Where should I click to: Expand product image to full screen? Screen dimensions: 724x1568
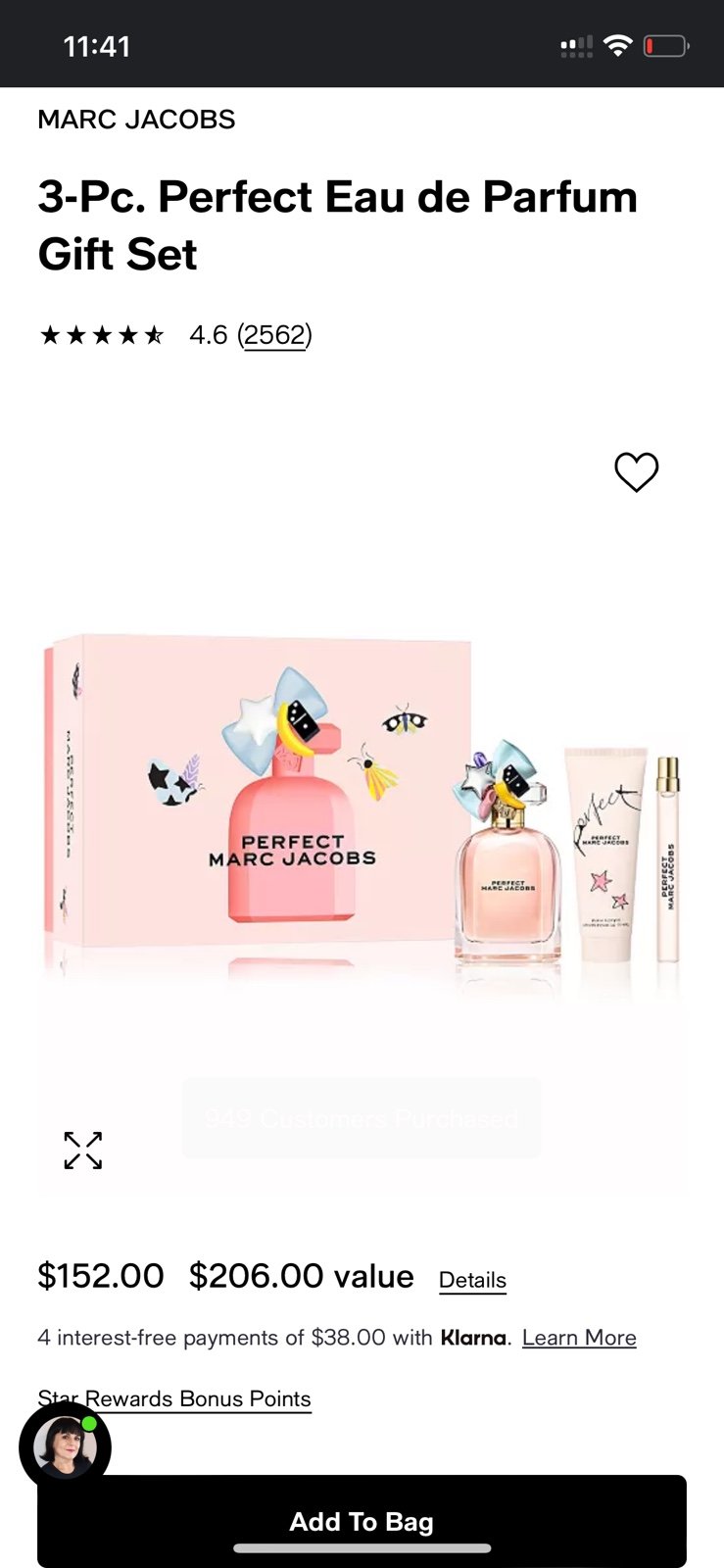pyautogui.click(x=83, y=1151)
